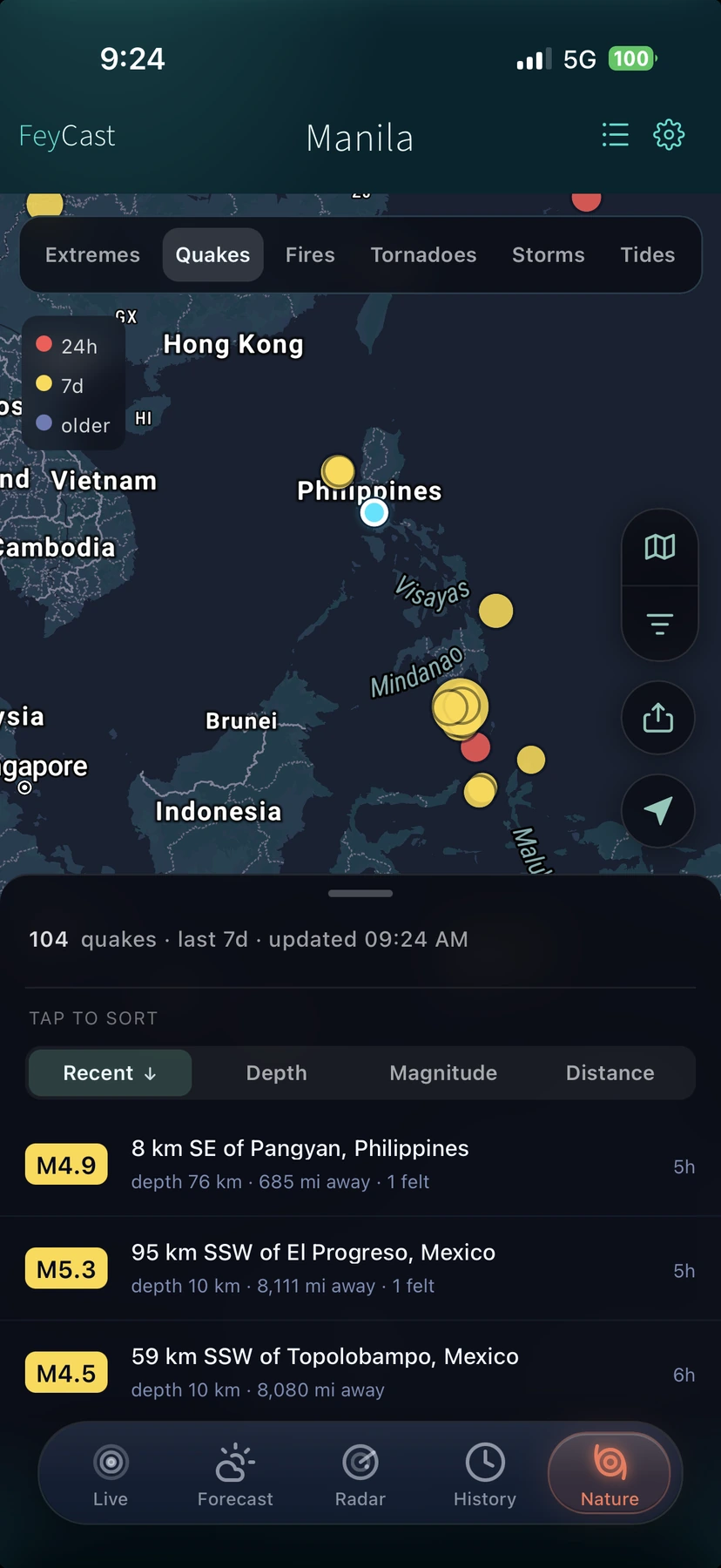Open the locations list icon
The image size is (721, 1568).
click(616, 135)
